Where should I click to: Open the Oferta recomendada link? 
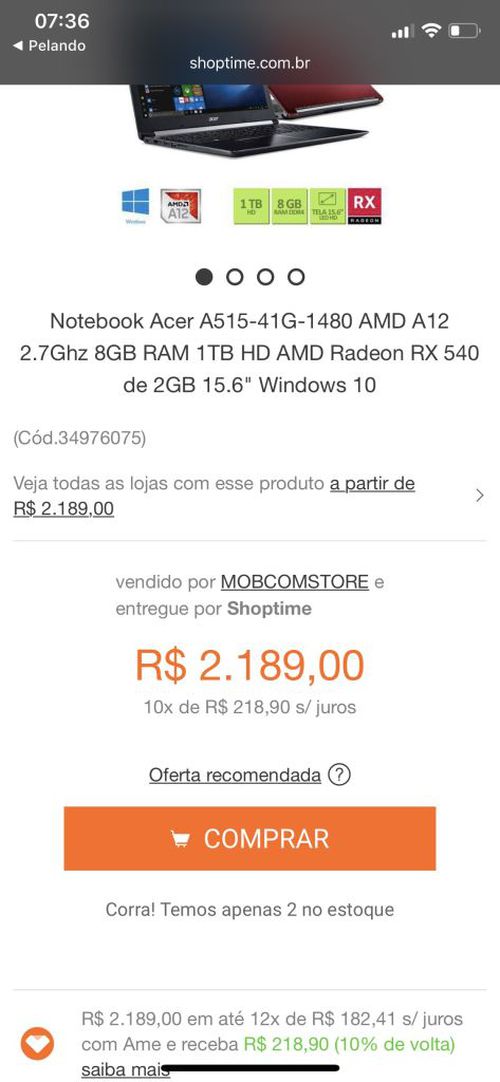pos(235,775)
